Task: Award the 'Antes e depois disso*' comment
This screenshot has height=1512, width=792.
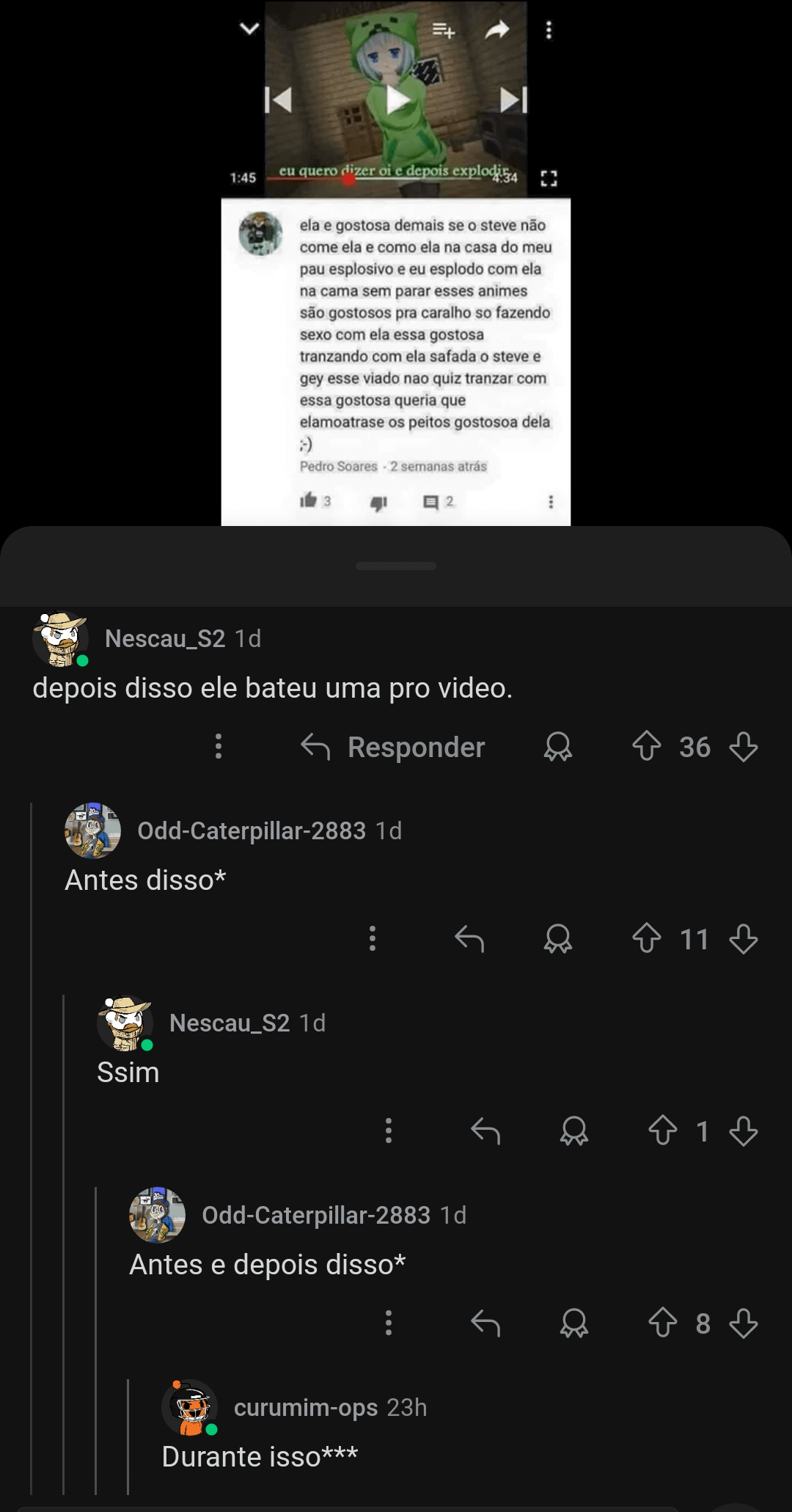Action: coord(573,1323)
